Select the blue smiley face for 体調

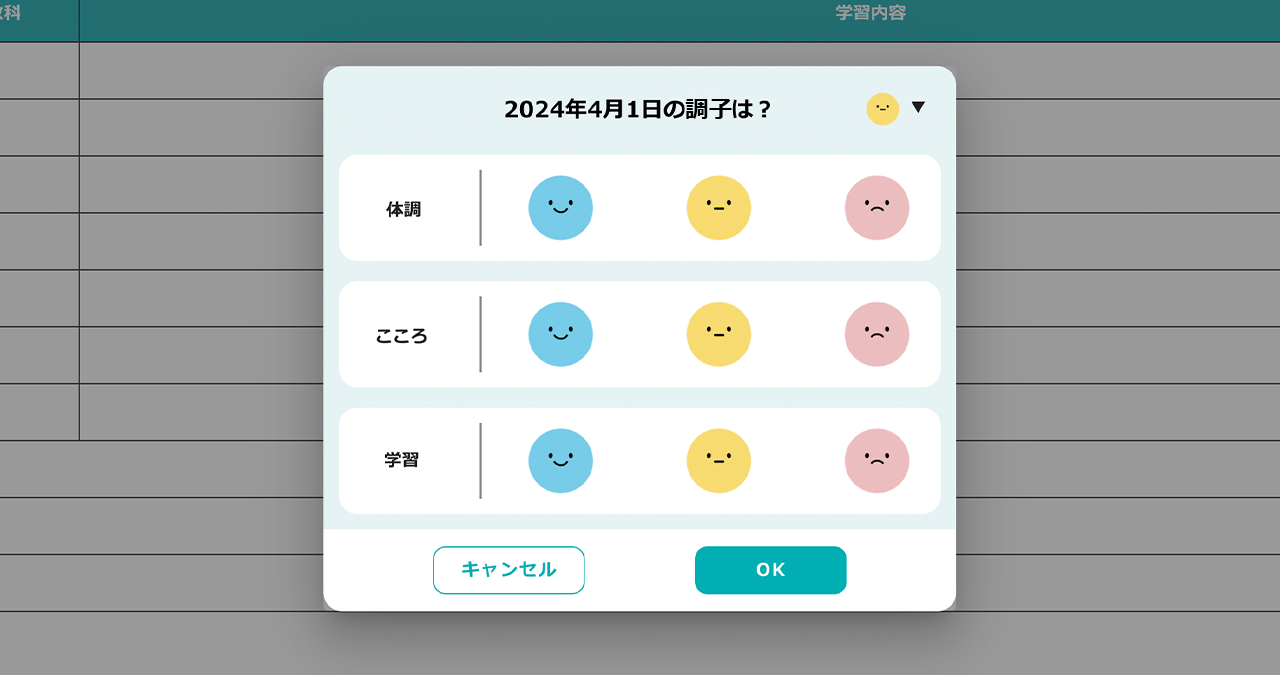tap(560, 208)
